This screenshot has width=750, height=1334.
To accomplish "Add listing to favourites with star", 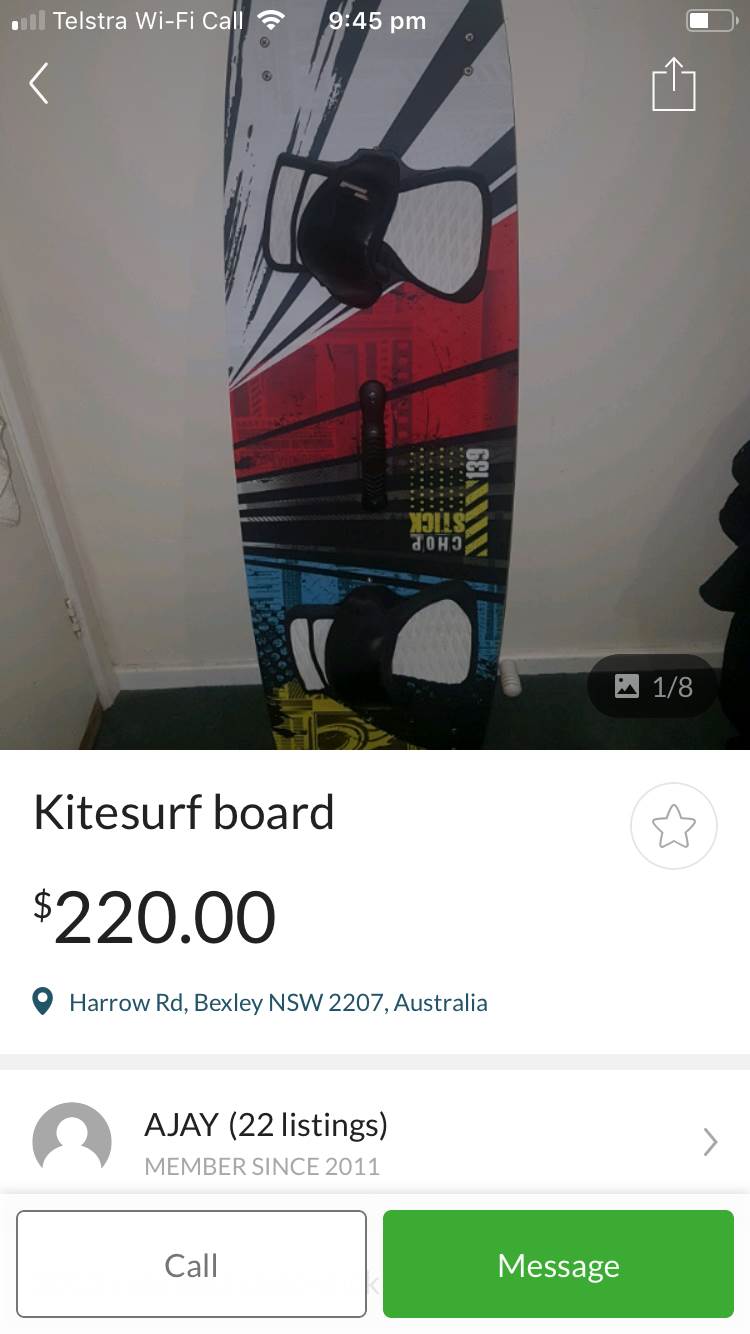I will coord(673,826).
